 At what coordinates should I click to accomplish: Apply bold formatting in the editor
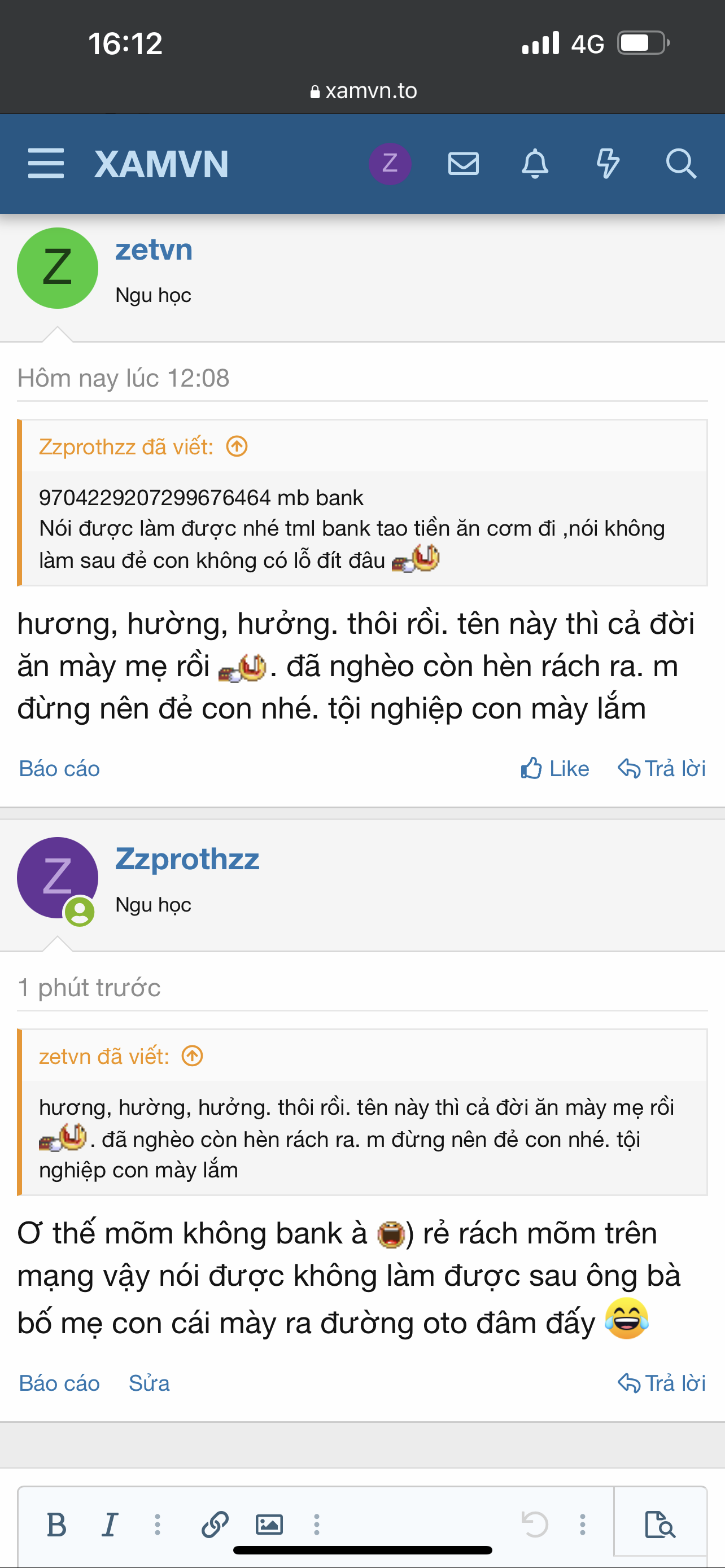pyautogui.click(x=57, y=1525)
